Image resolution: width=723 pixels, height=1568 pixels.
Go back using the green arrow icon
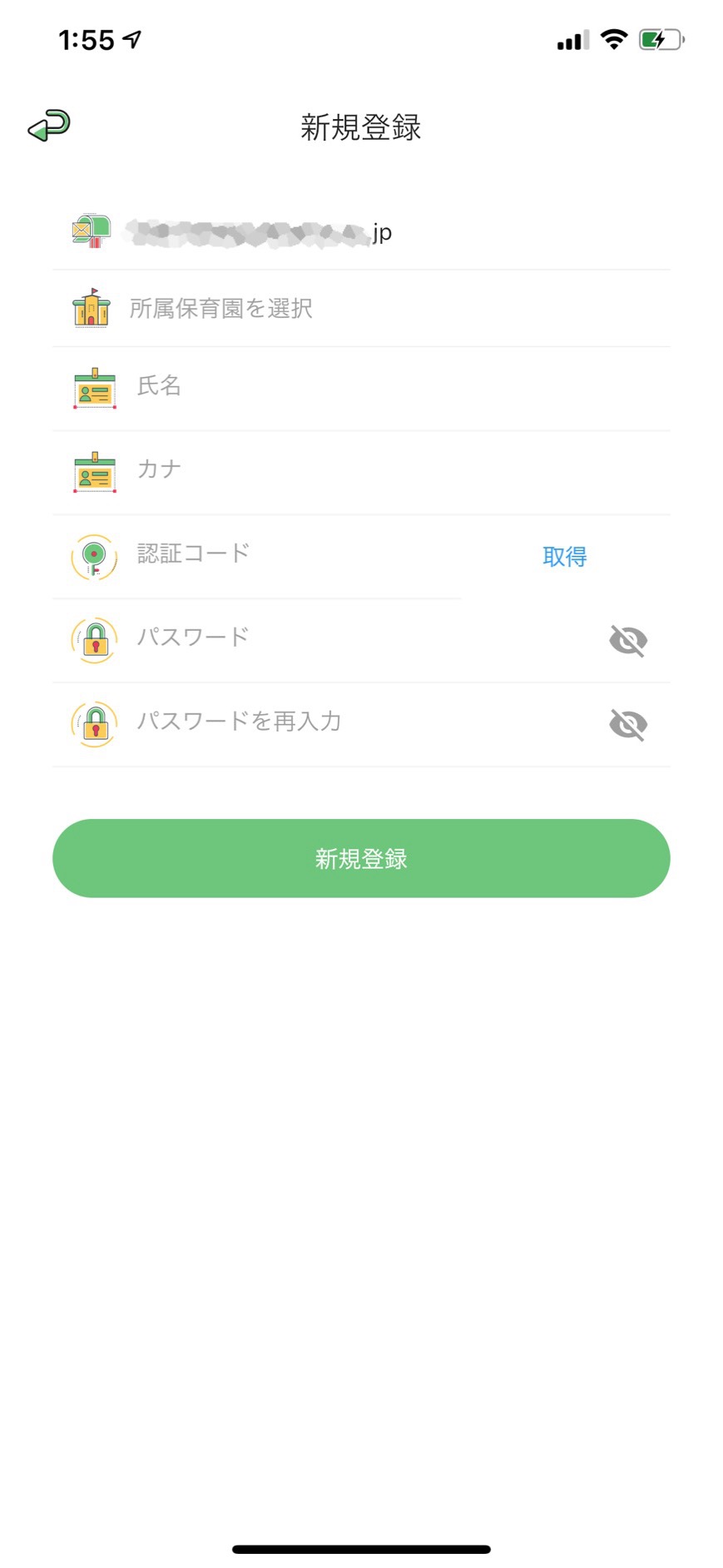click(49, 127)
